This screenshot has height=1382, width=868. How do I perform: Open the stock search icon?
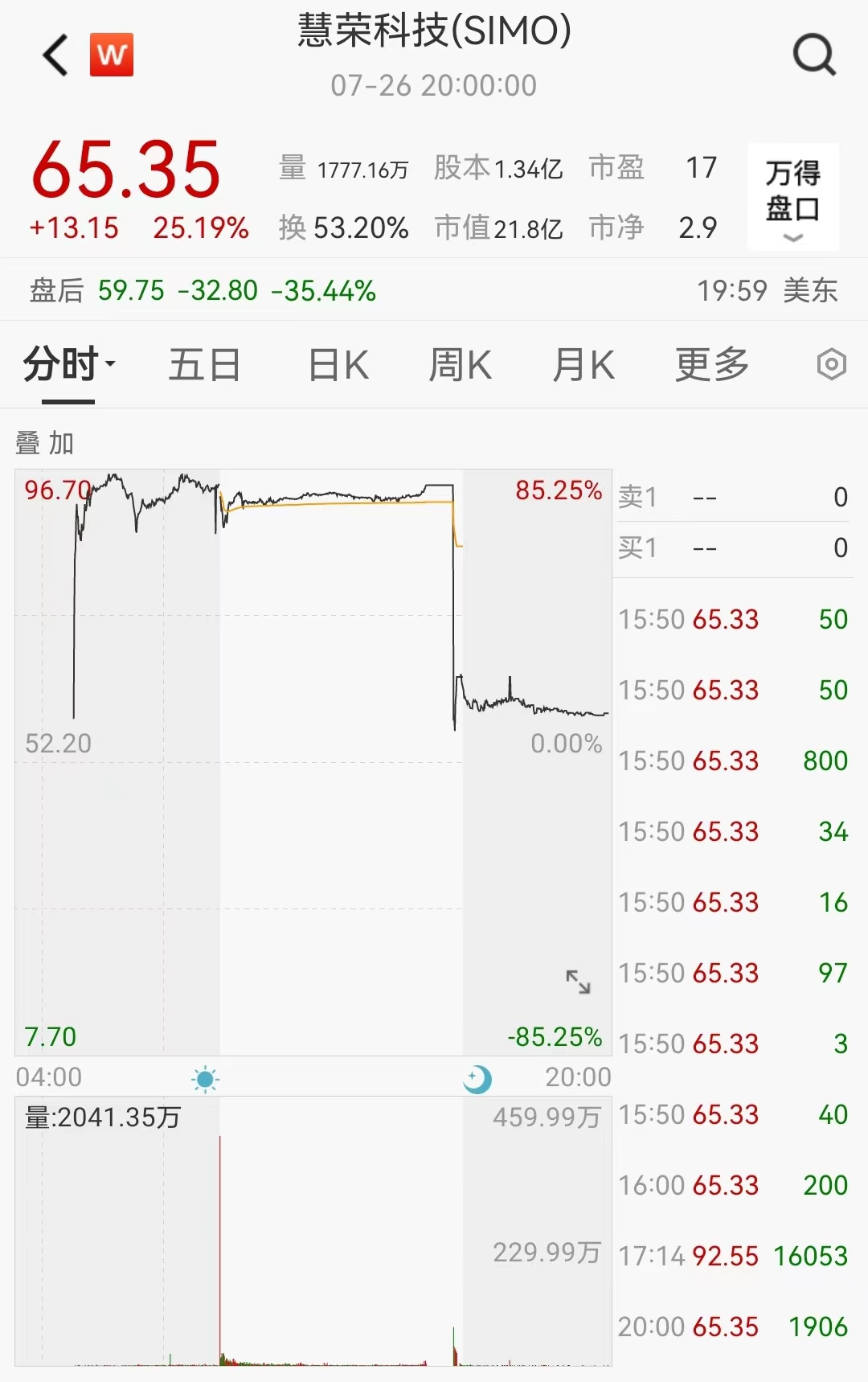pyautogui.click(x=814, y=55)
